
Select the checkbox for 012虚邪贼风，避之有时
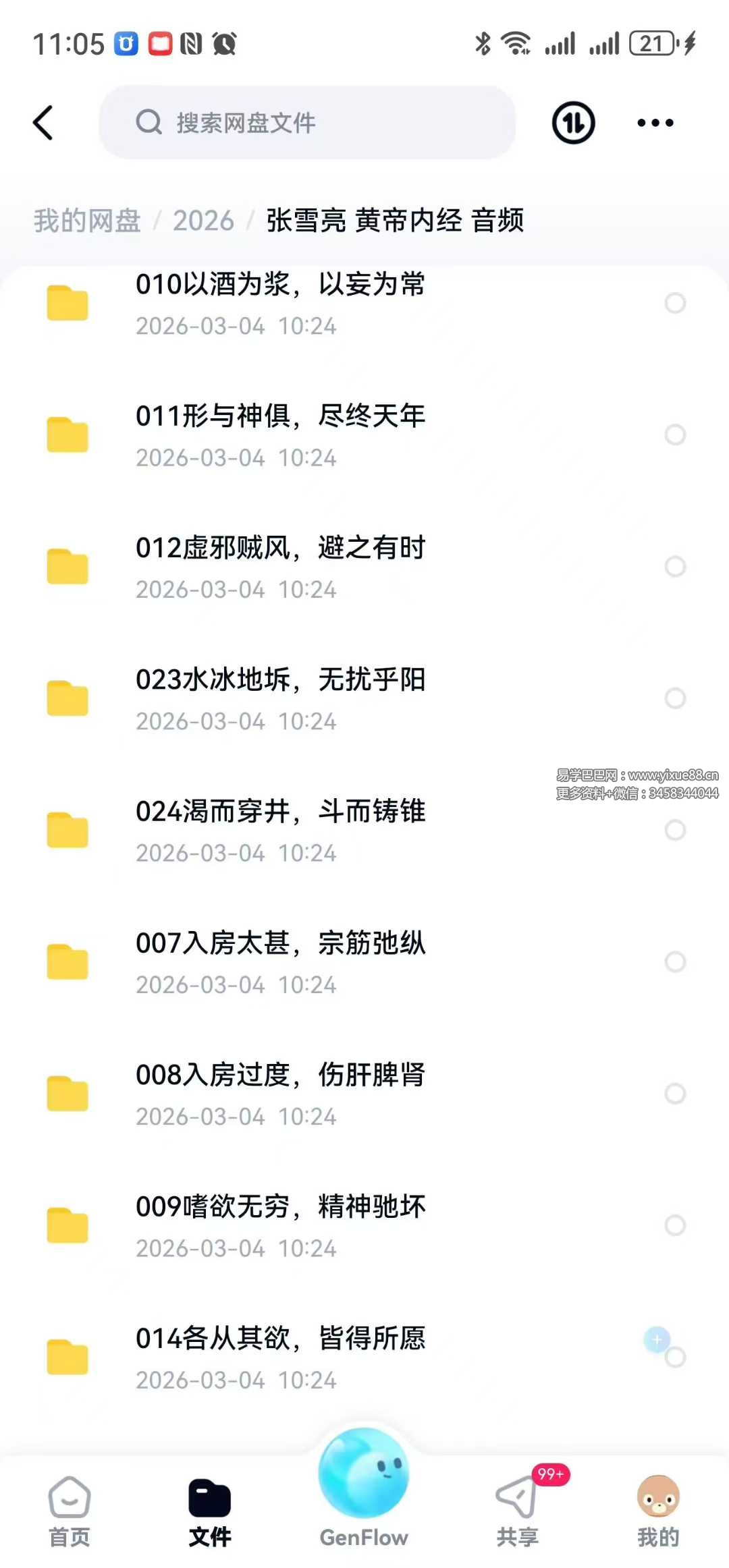coord(675,567)
